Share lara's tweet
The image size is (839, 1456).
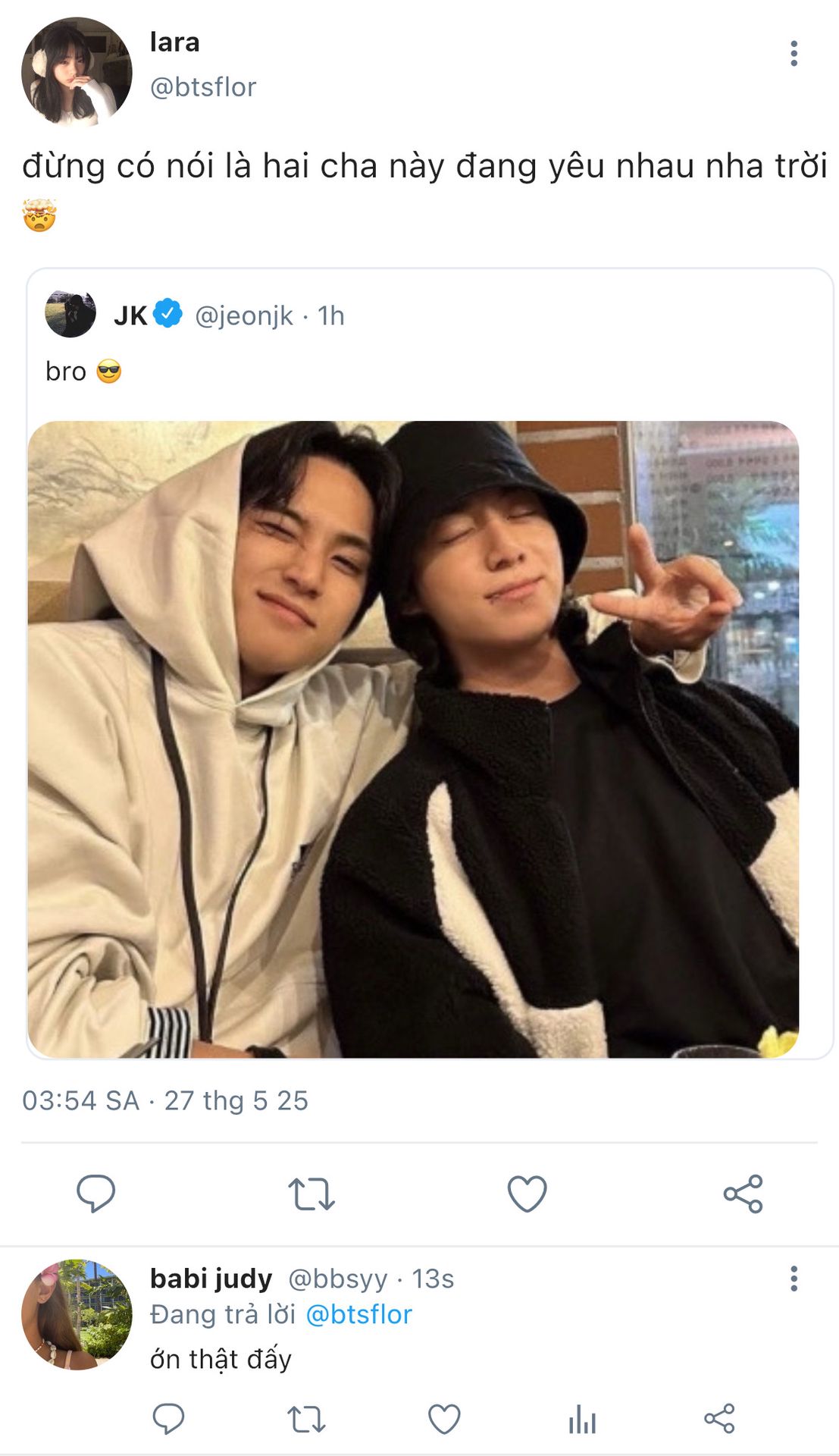[x=743, y=1194]
